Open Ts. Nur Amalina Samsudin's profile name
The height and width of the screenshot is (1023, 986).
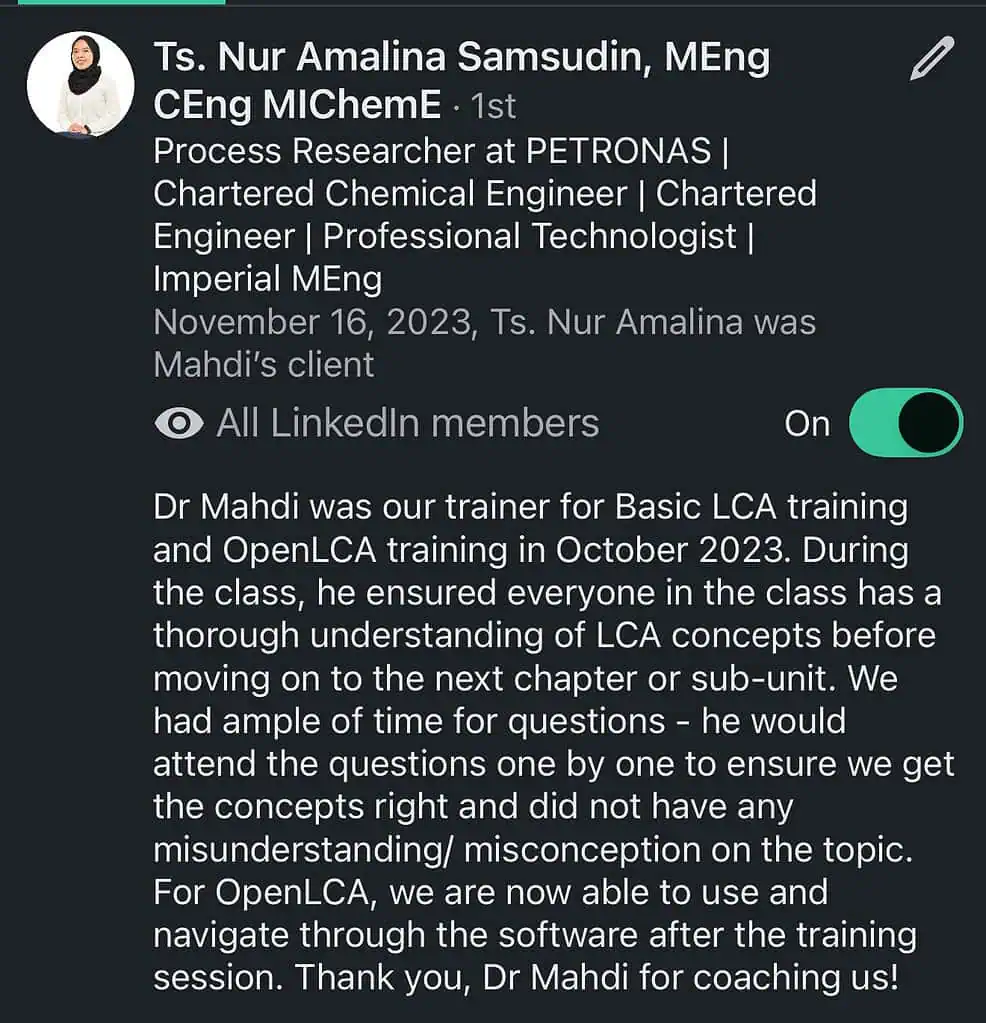[x=461, y=60]
